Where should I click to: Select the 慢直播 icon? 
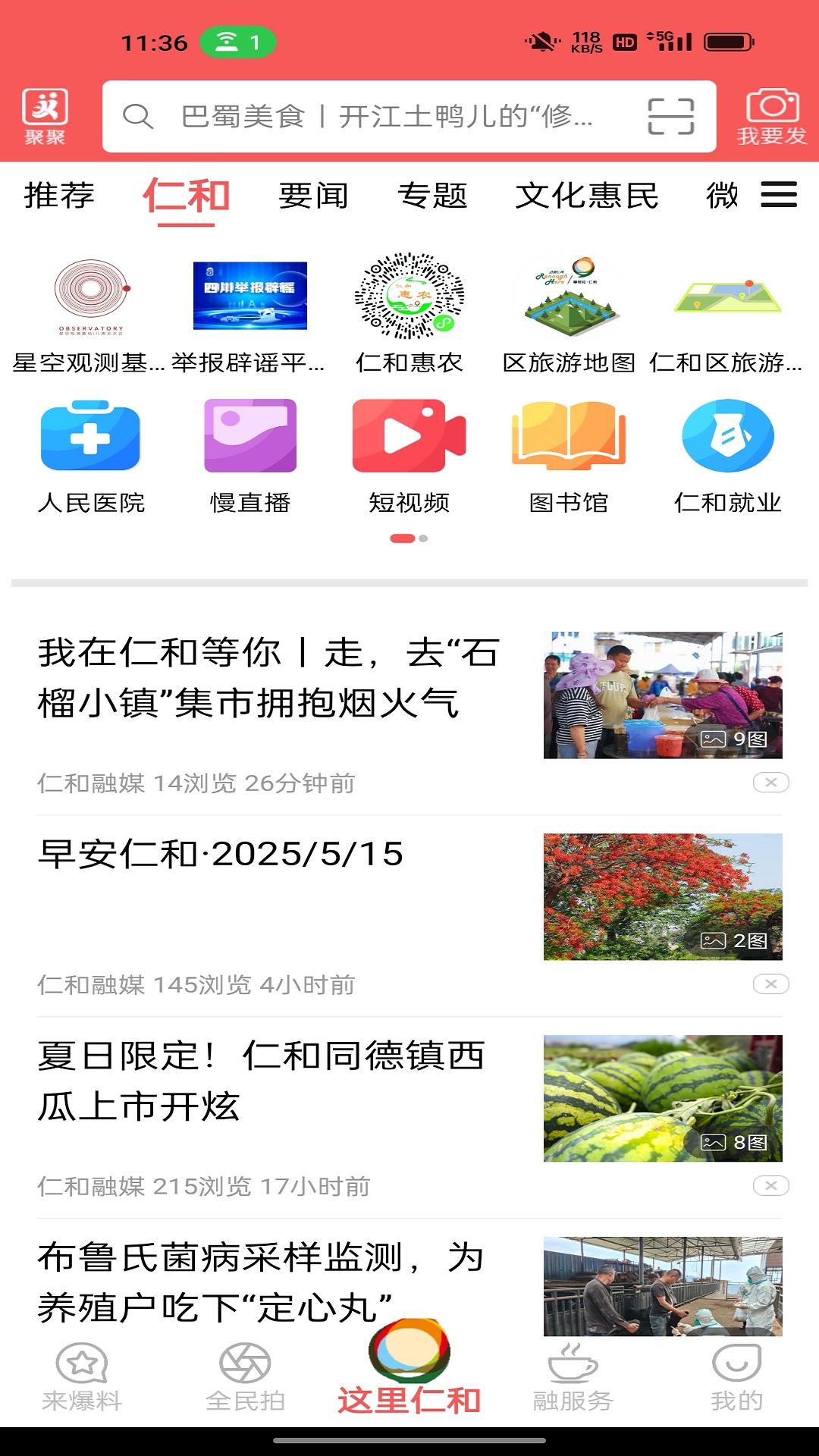coord(249,438)
